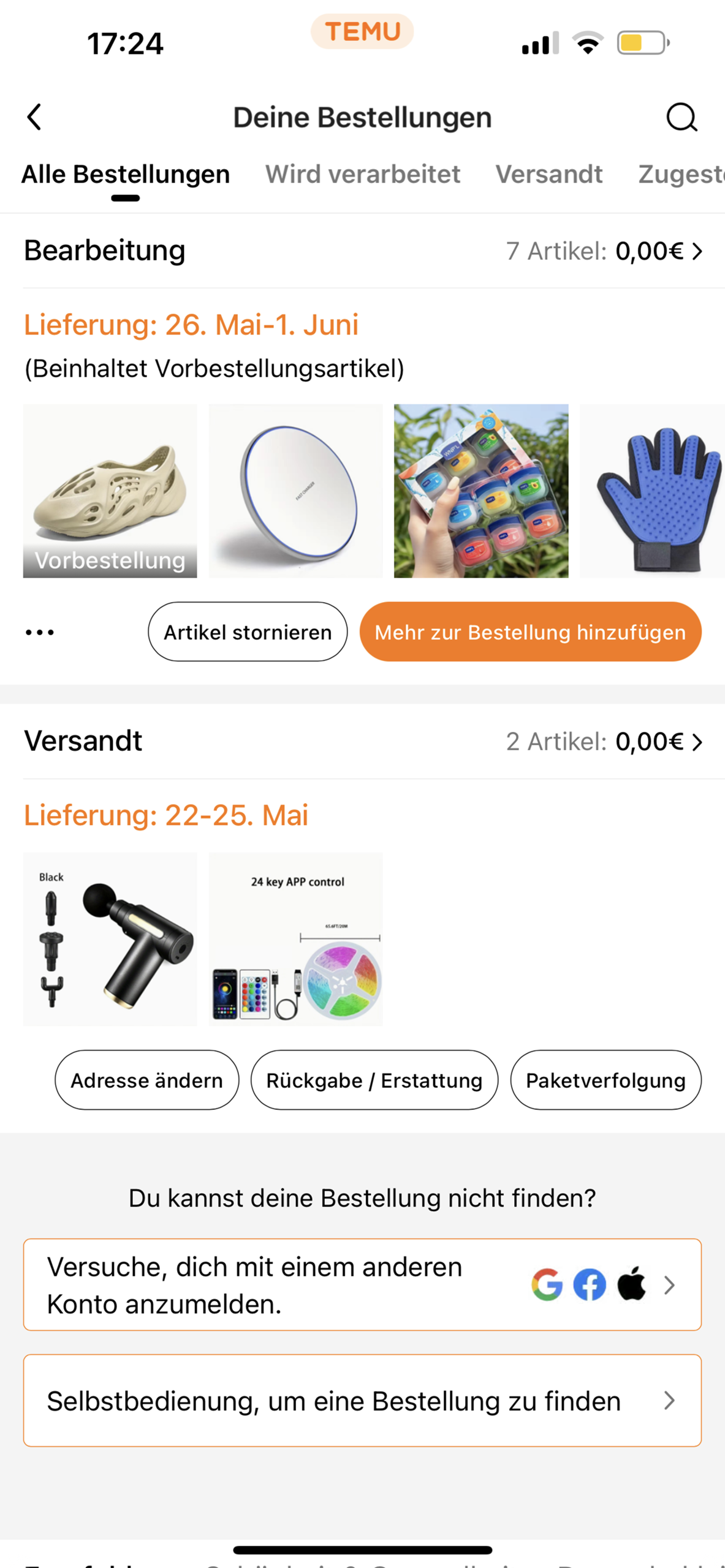Screen dimensions: 725x1568
Task: Switch to Wird verarbeitet tab
Action: [362, 175]
